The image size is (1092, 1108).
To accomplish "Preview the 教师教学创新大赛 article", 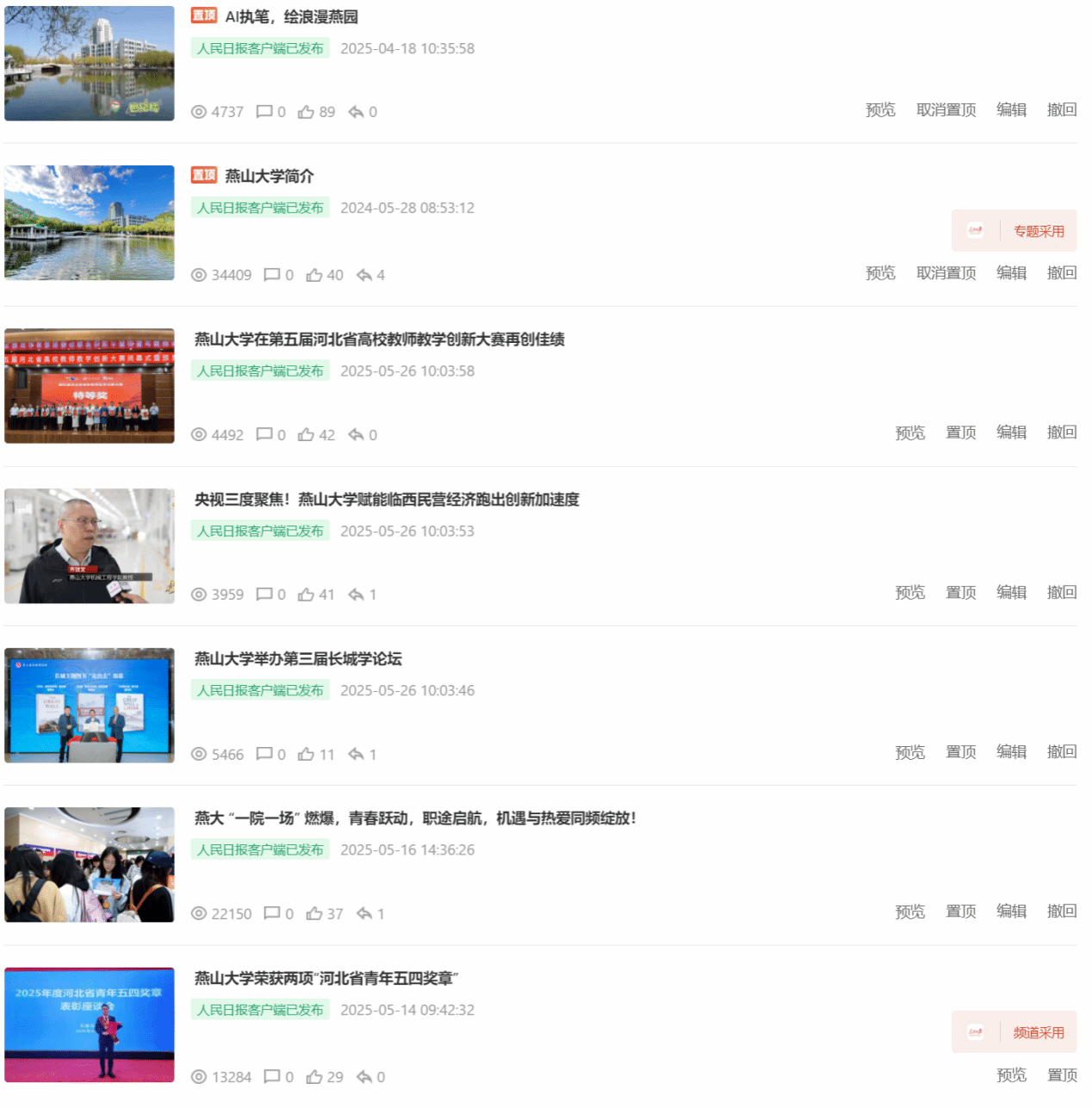I will pyautogui.click(x=909, y=433).
